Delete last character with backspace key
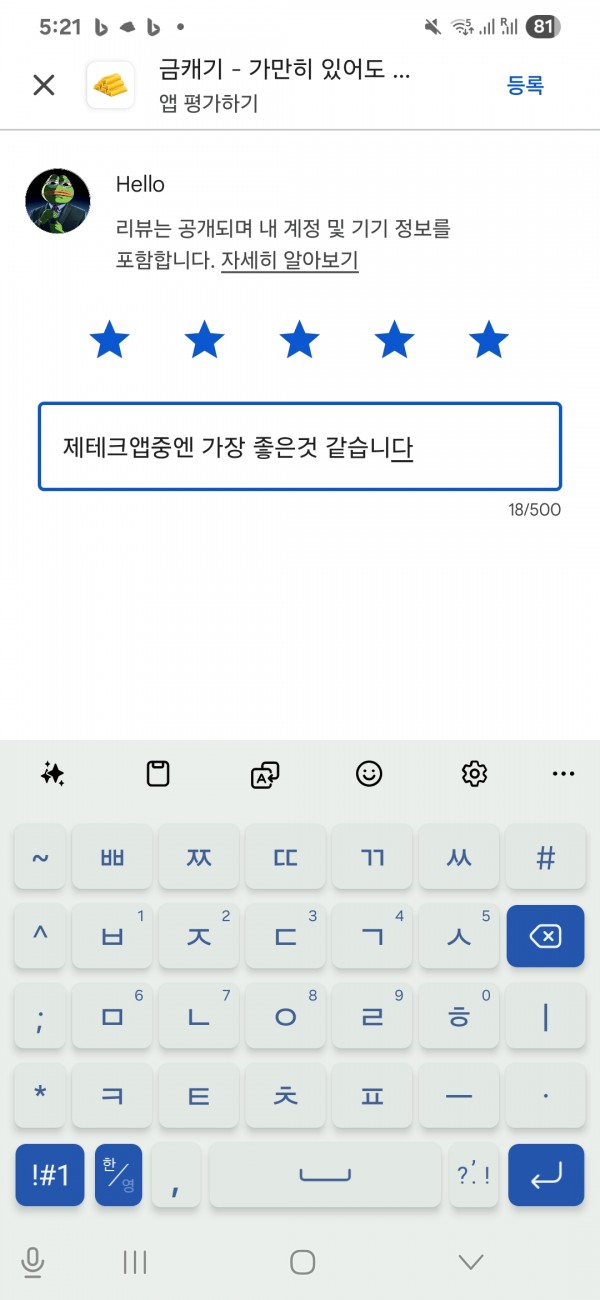 545,936
